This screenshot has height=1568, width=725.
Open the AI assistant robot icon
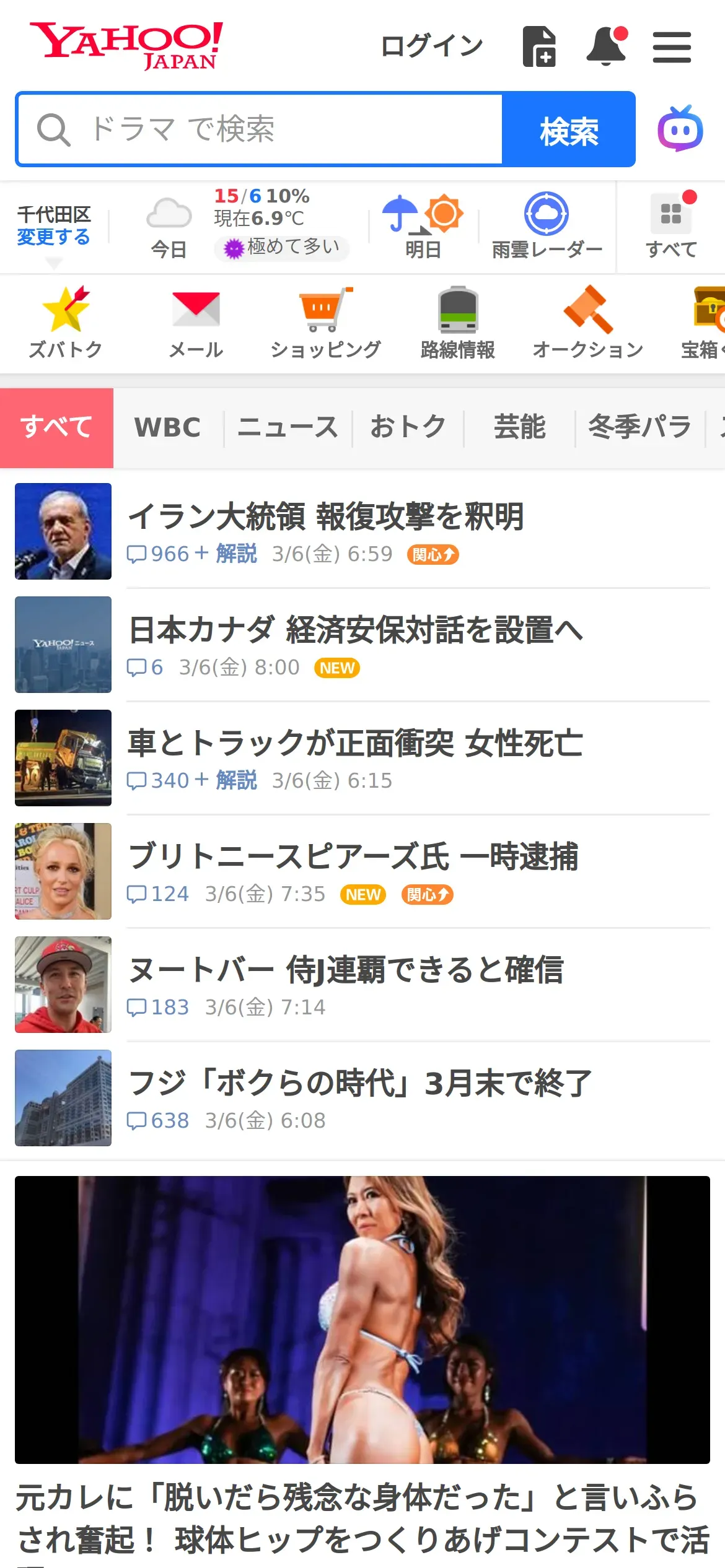pyautogui.click(x=680, y=129)
